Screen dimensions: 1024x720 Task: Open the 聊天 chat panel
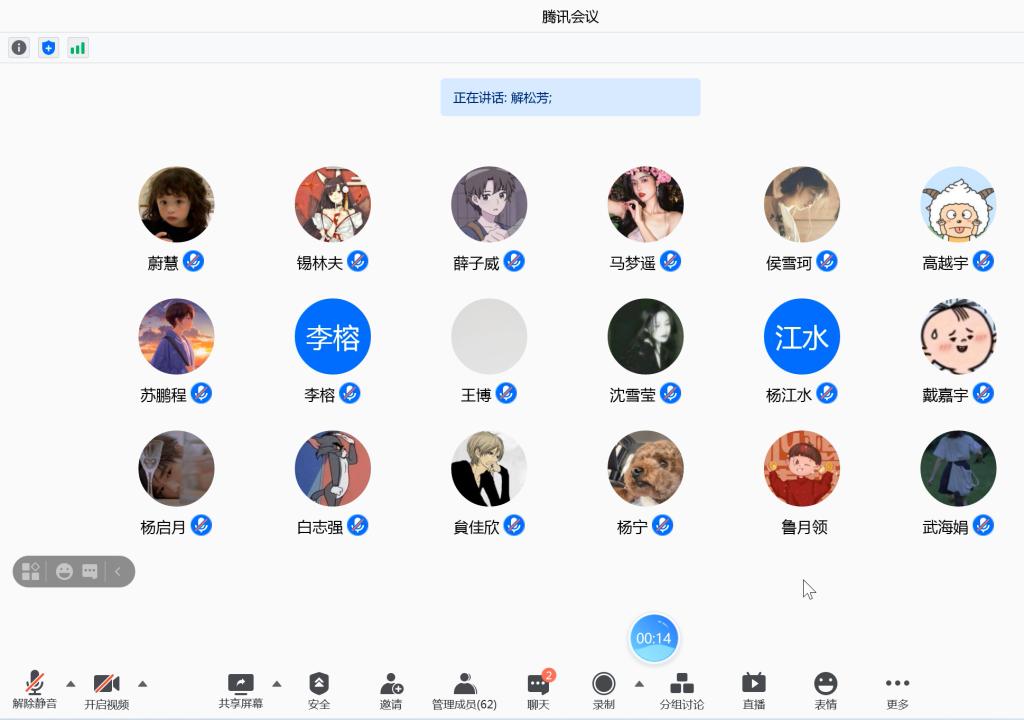point(538,690)
